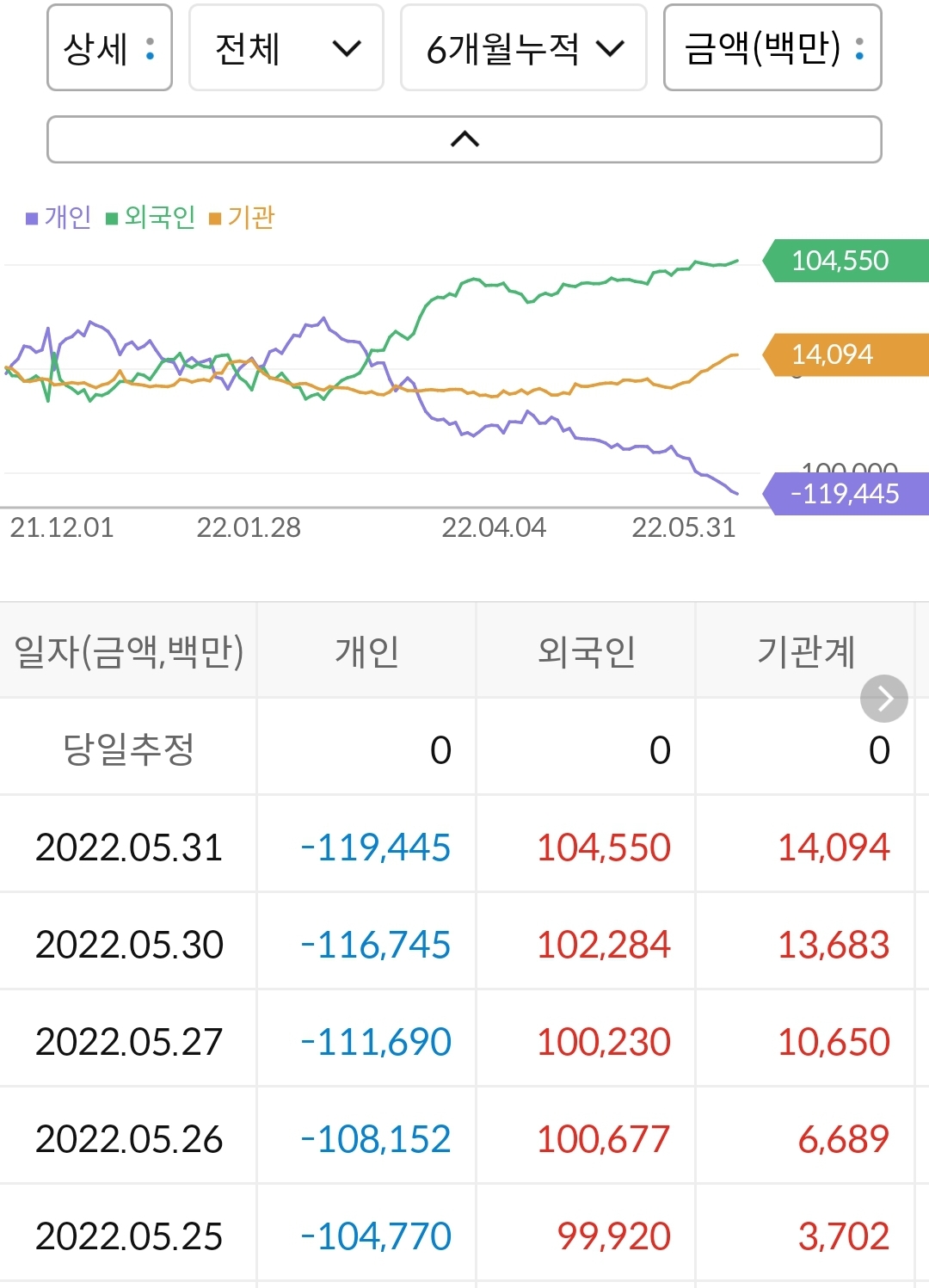Select the 기관계 column header
The width and height of the screenshot is (929, 1288).
[x=809, y=651]
